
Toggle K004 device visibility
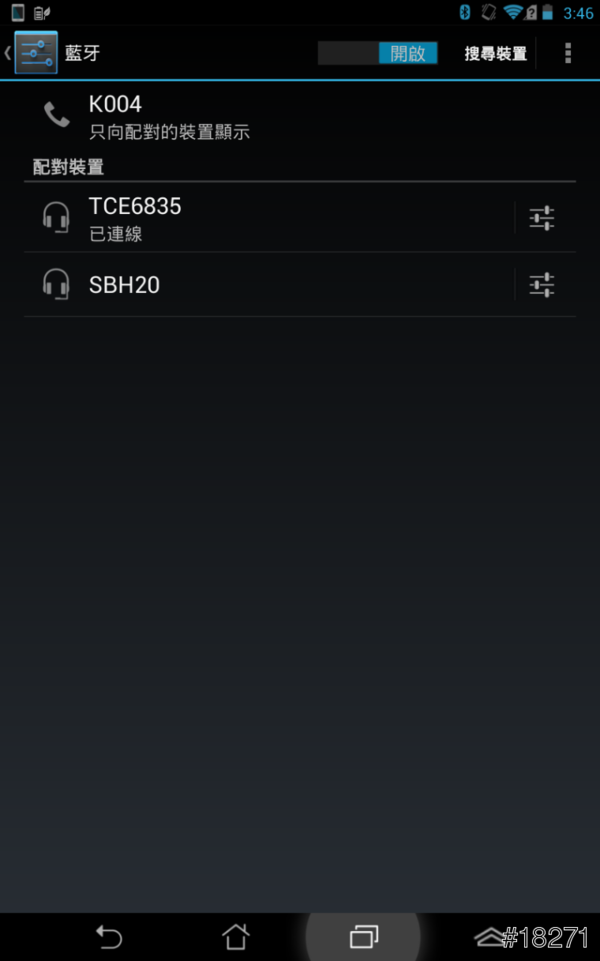[300, 116]
